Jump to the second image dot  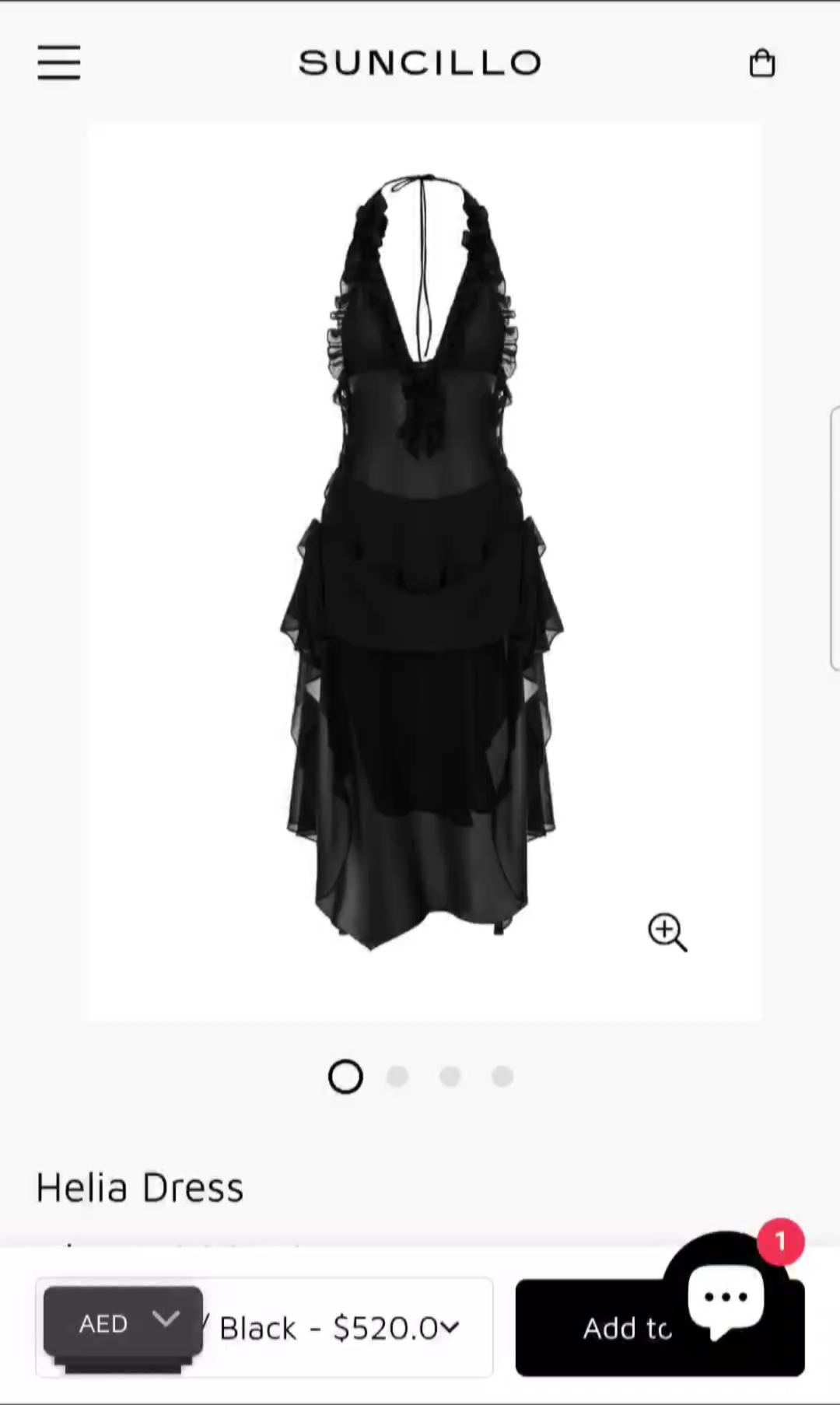tap(397, 1077)
